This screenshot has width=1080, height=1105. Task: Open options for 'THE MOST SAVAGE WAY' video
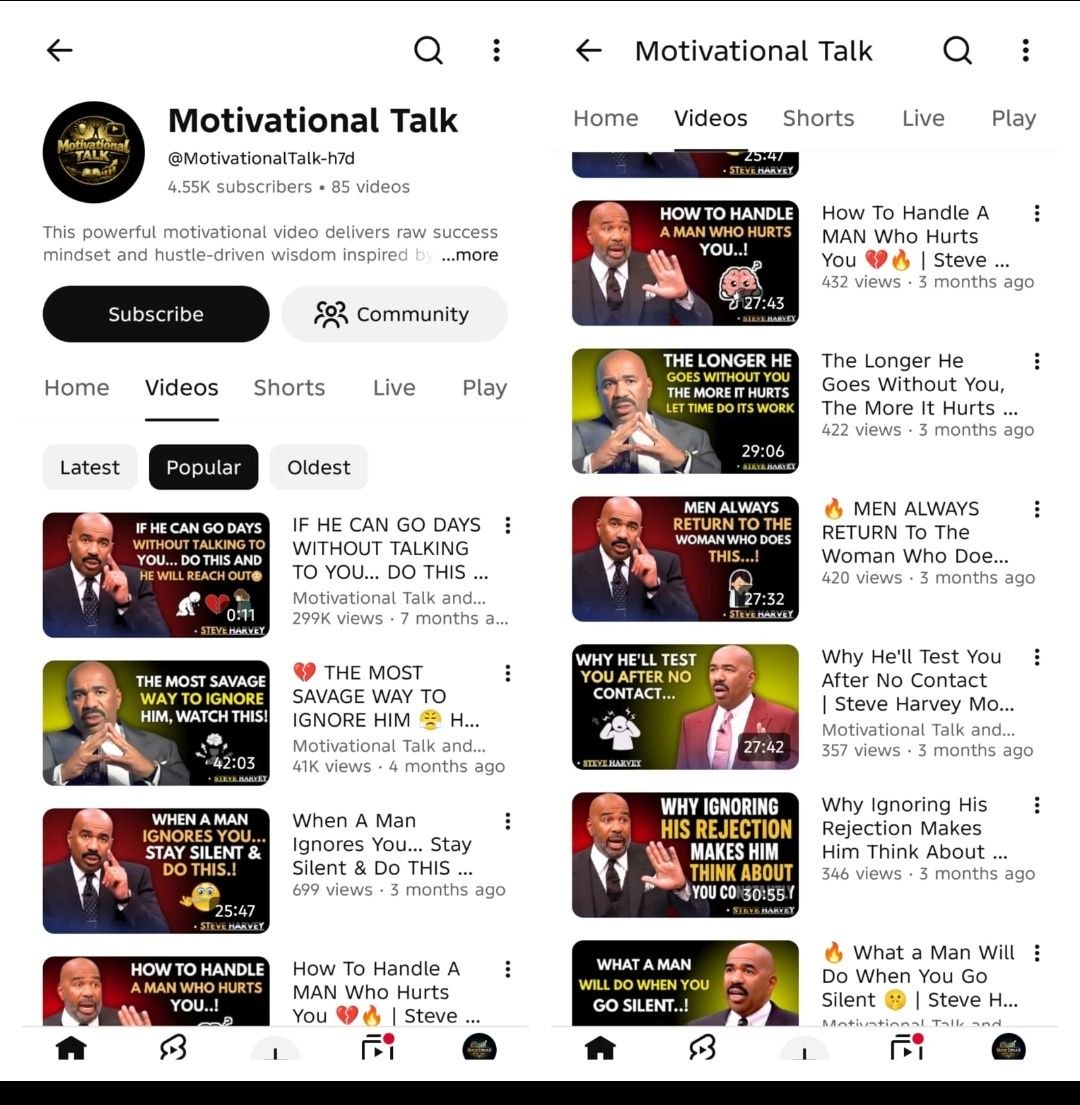coord(507,673)
